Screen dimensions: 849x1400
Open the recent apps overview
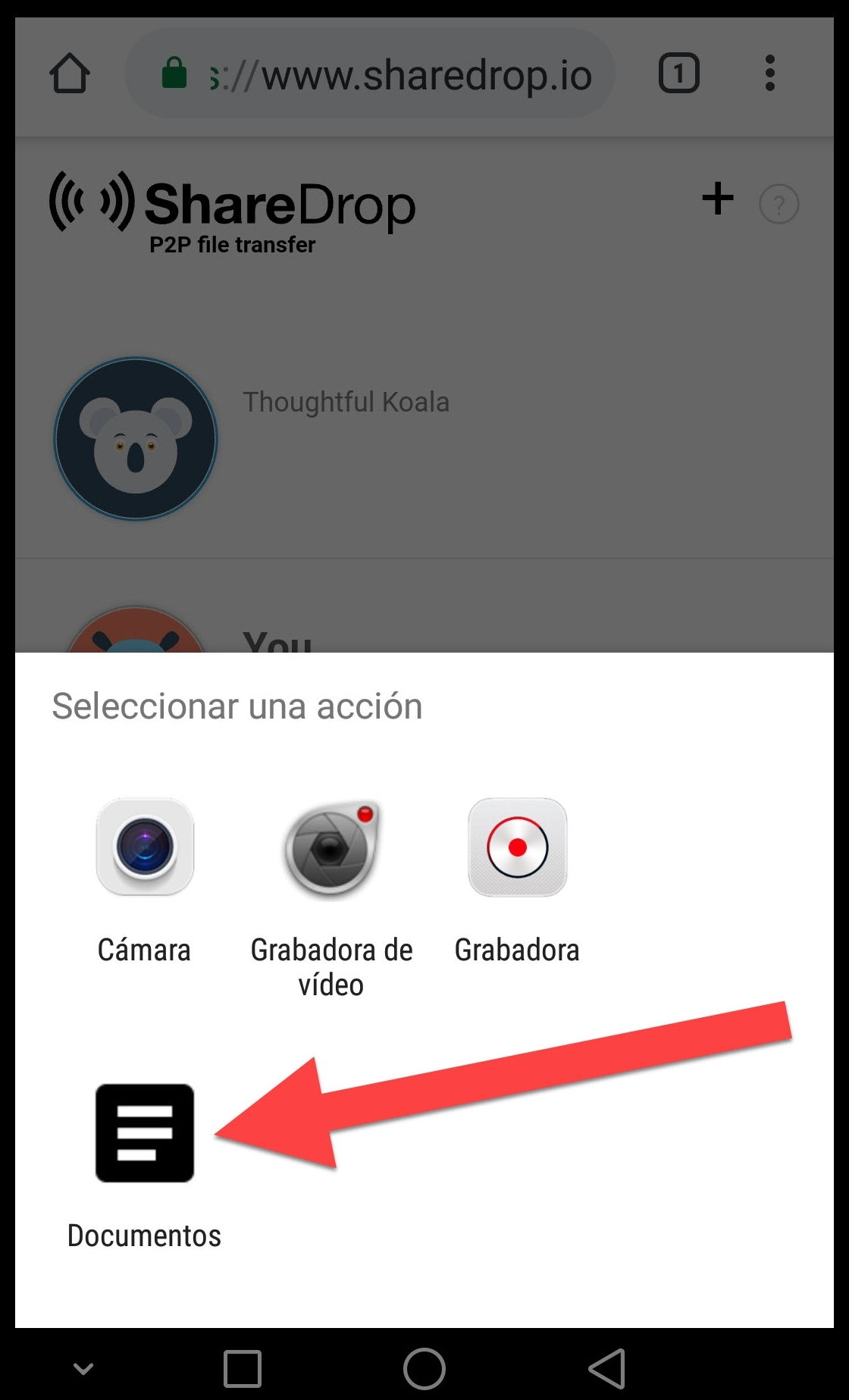tap(243, 1368)
